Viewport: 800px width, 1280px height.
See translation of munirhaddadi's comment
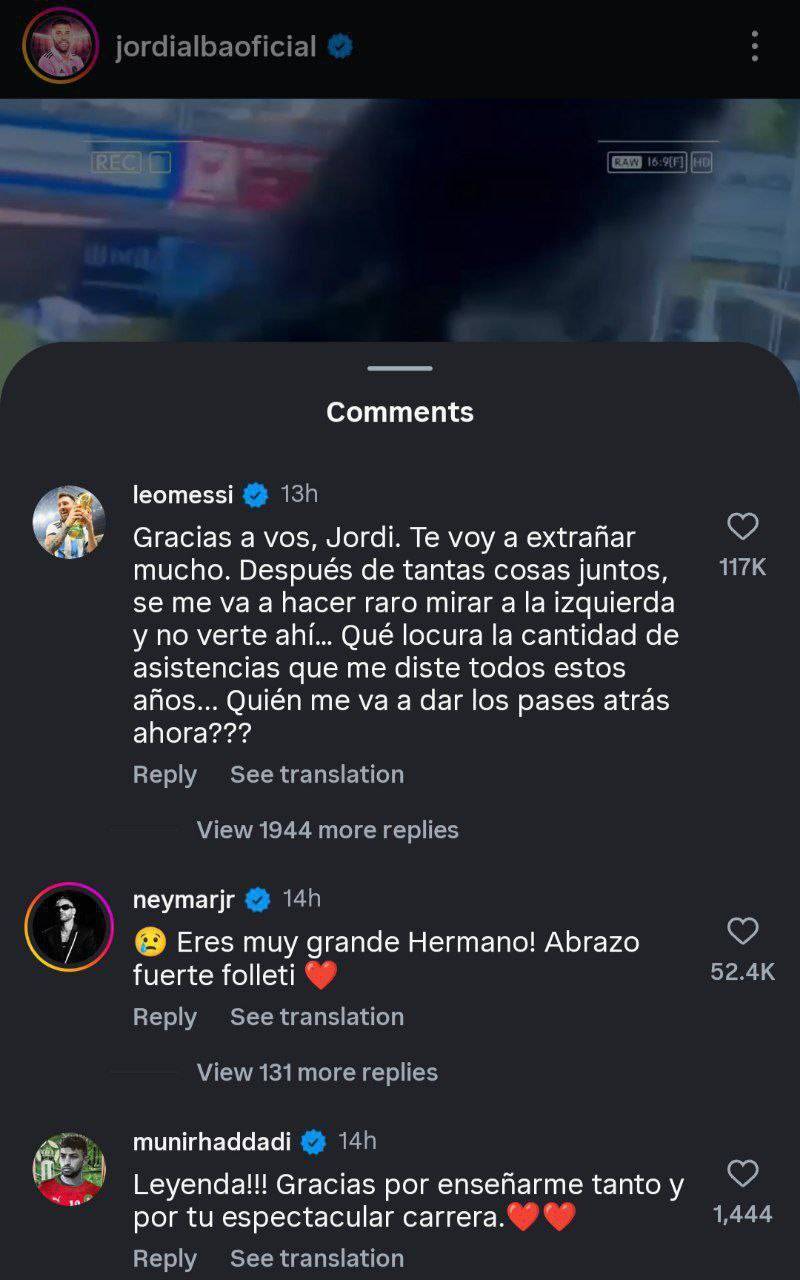tap(317, 1259)
